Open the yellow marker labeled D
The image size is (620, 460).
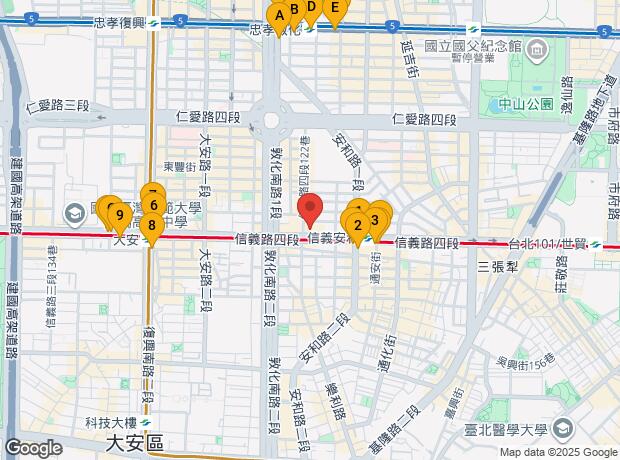311,8
